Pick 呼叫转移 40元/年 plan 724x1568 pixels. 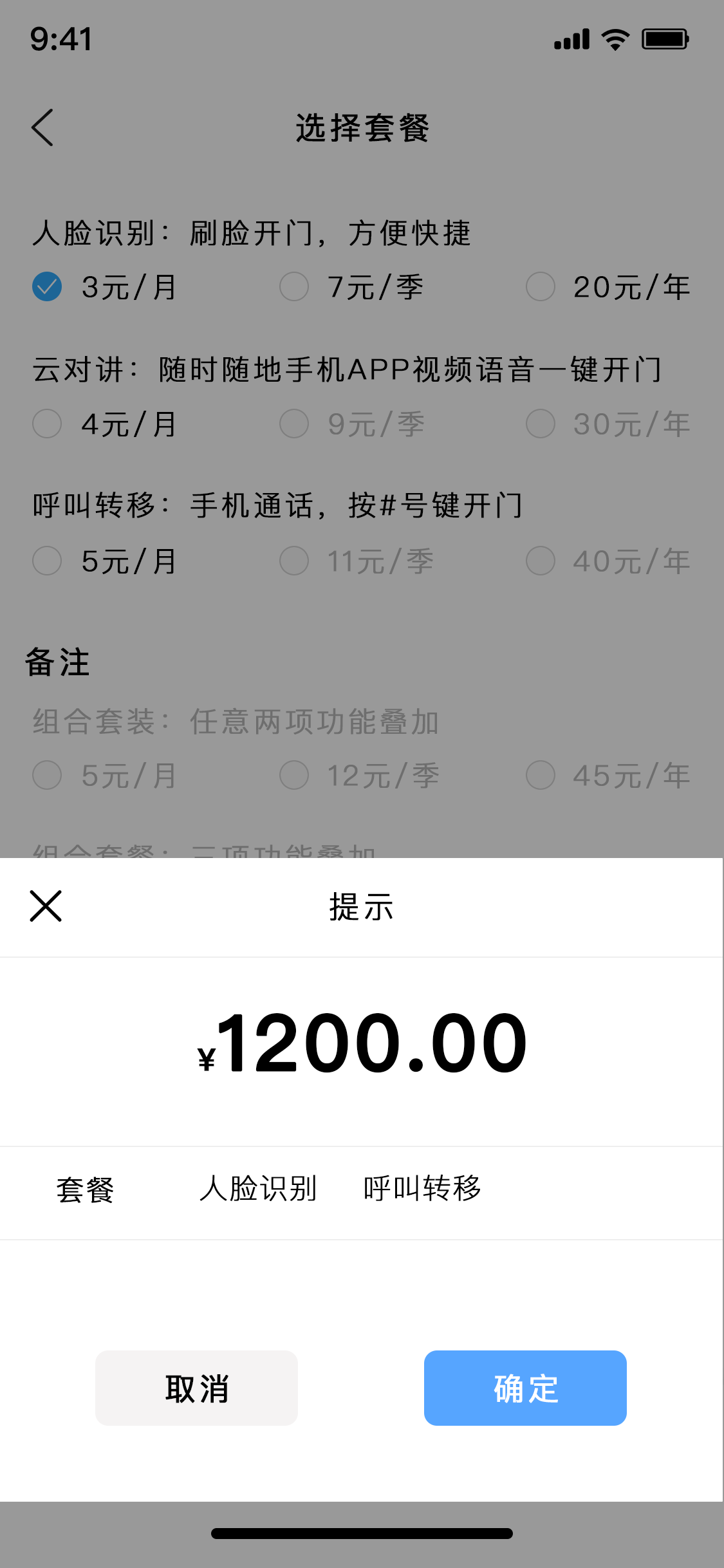click(x=541, y=561)
